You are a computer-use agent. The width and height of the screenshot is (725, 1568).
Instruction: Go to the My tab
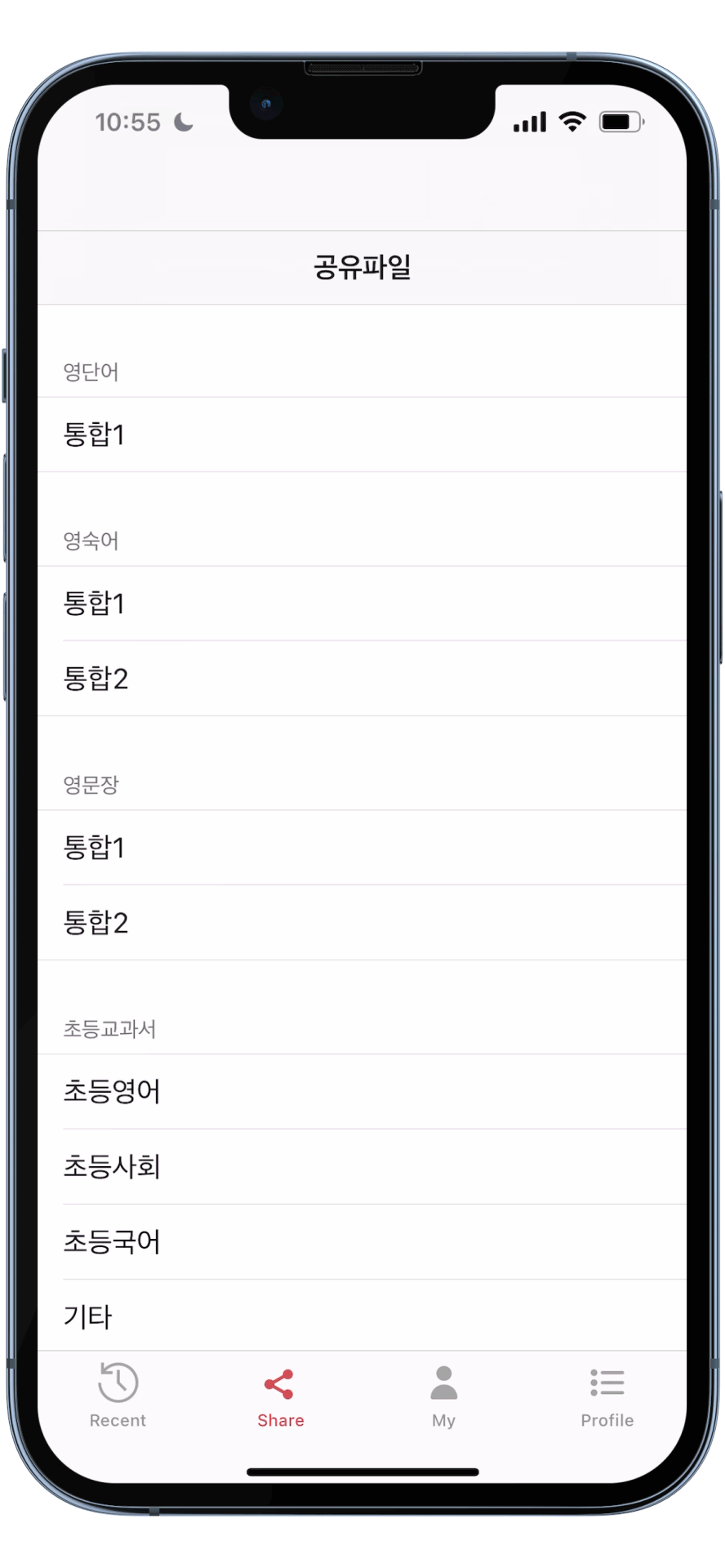(443, 1395)
